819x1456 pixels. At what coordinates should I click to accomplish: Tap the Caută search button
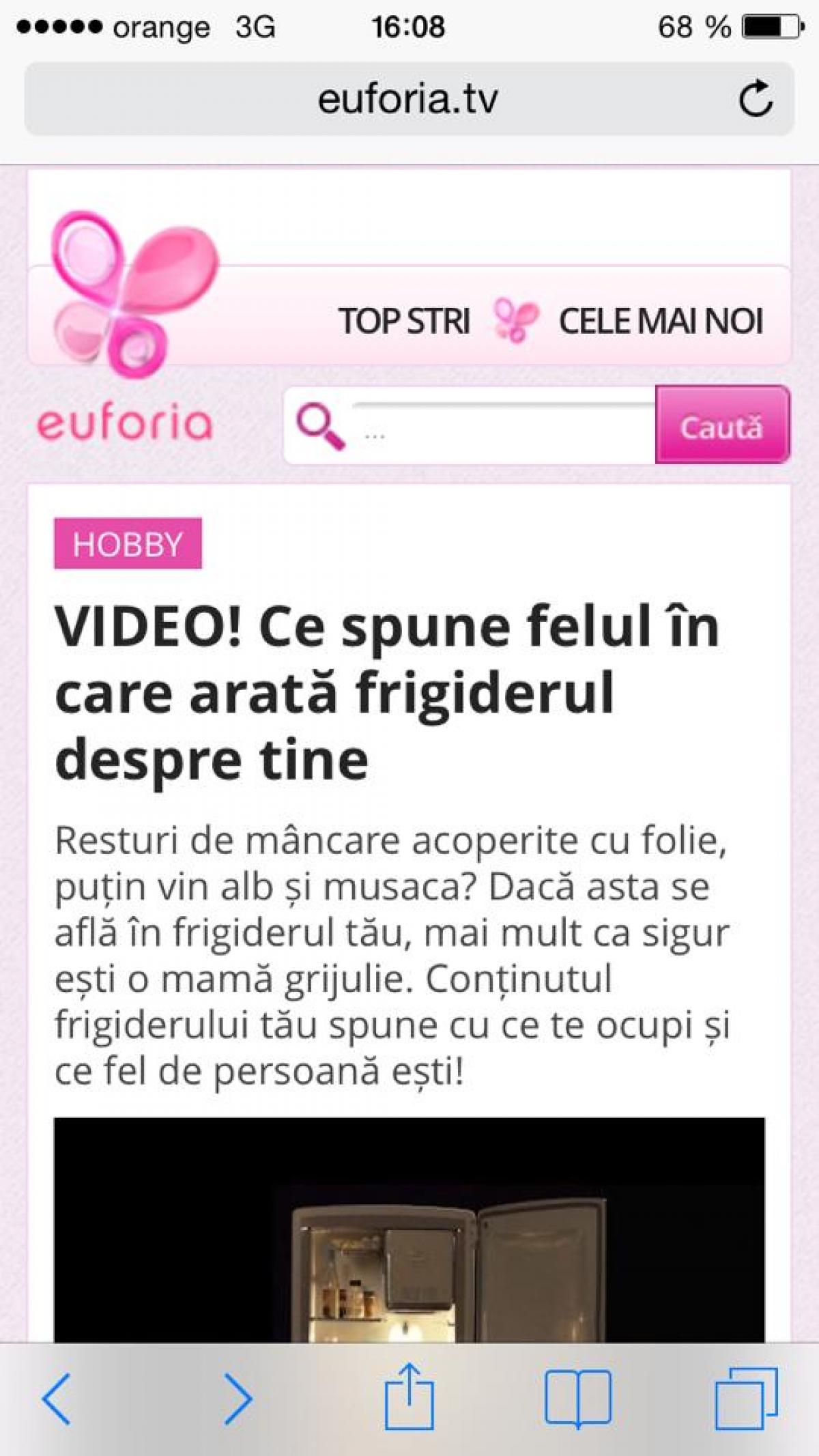(x=722, y=426)
